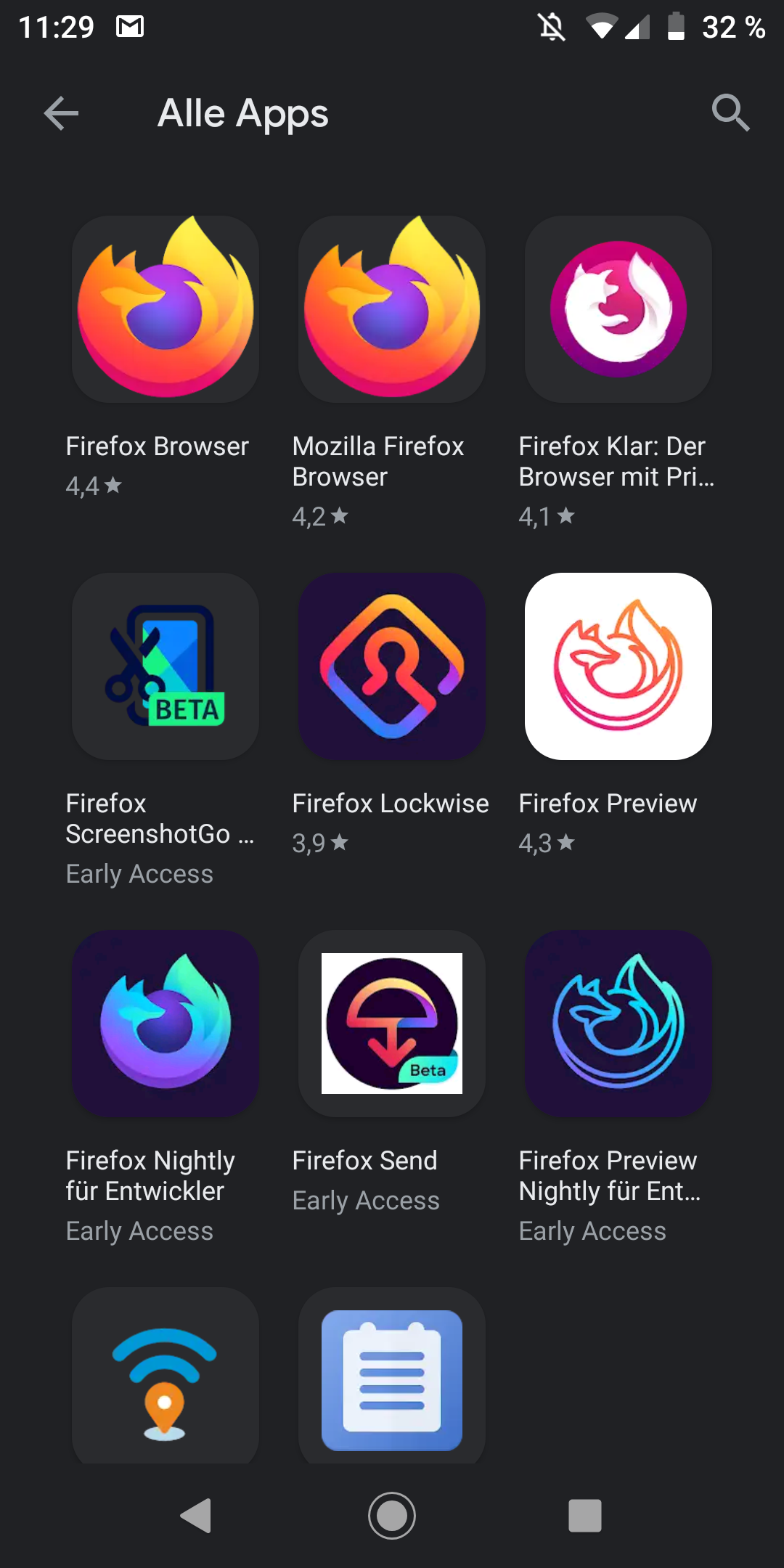The image size is (784, 1568).
Task: Open Mozilla Firefox Browser rated 4,2
Action: (392, 309)
